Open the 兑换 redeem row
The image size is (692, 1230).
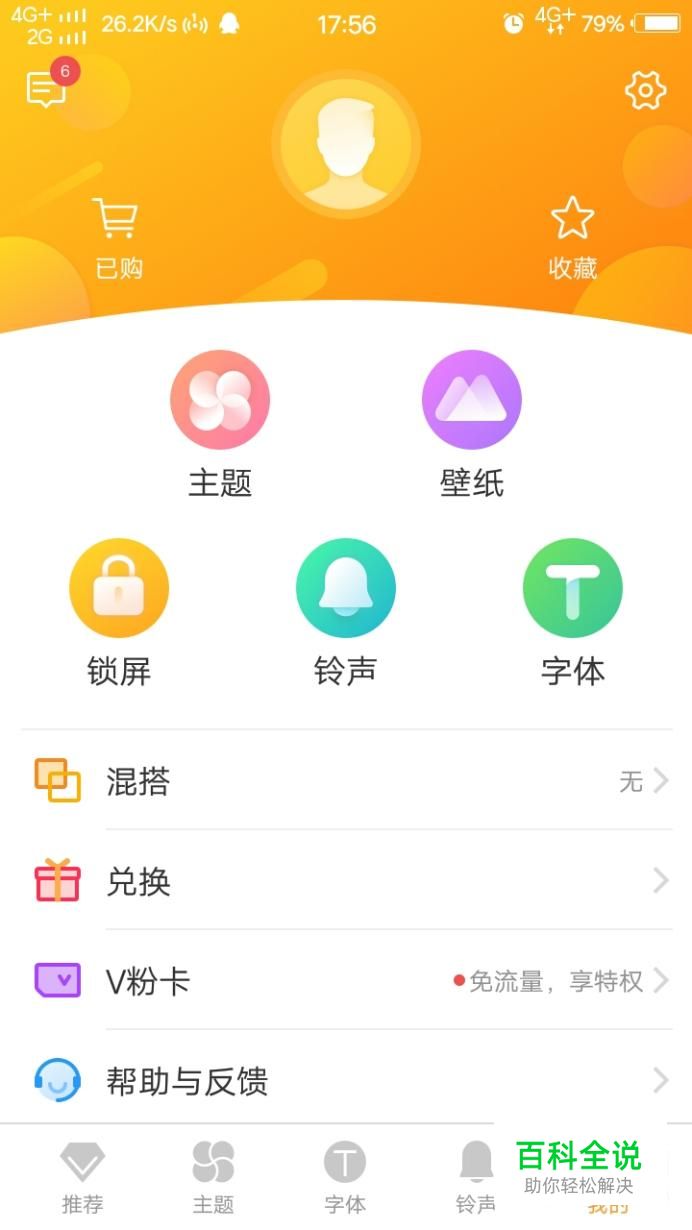click(x=346, y=881)
